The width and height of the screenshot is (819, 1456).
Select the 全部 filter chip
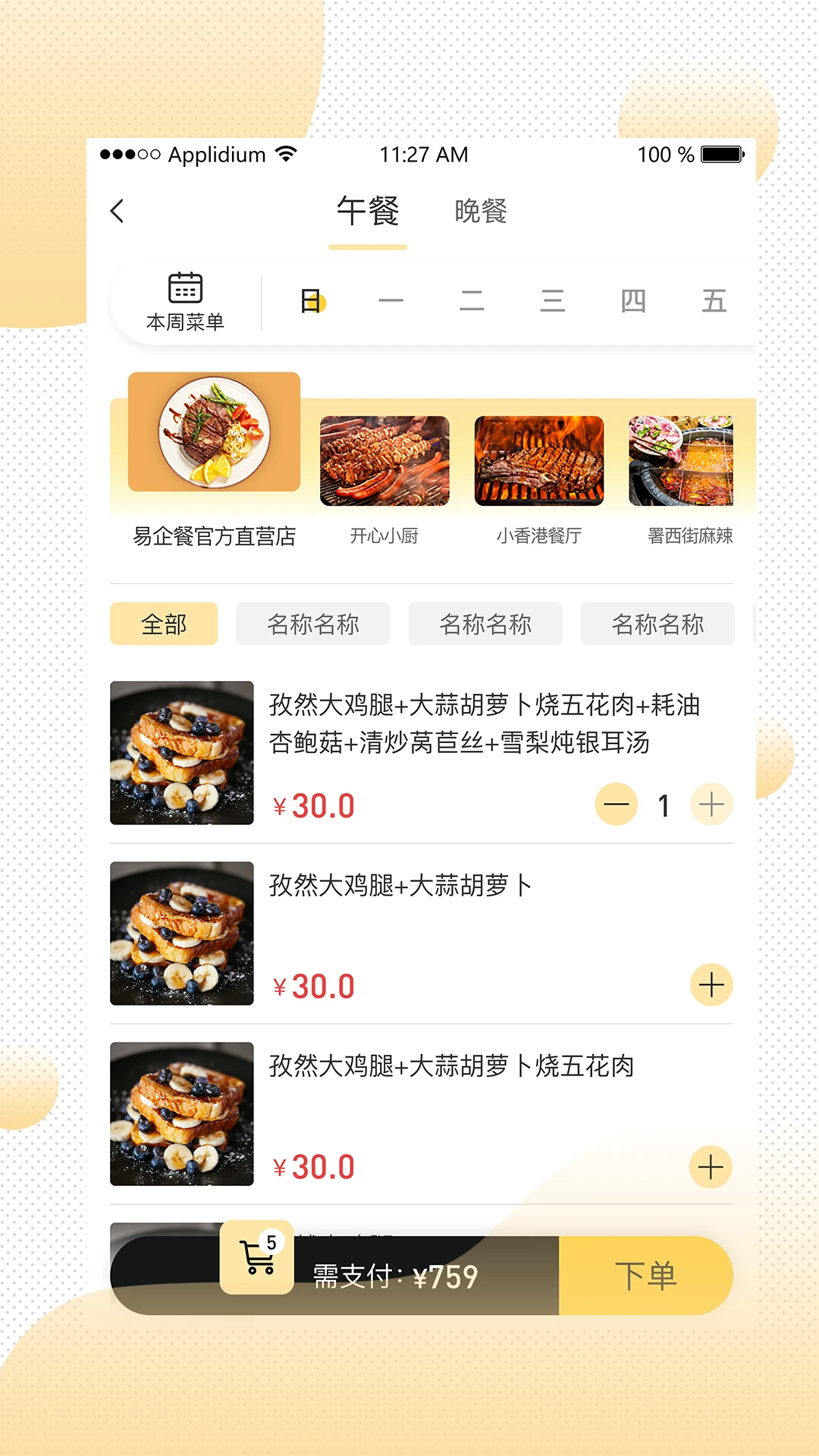(163, 623)
